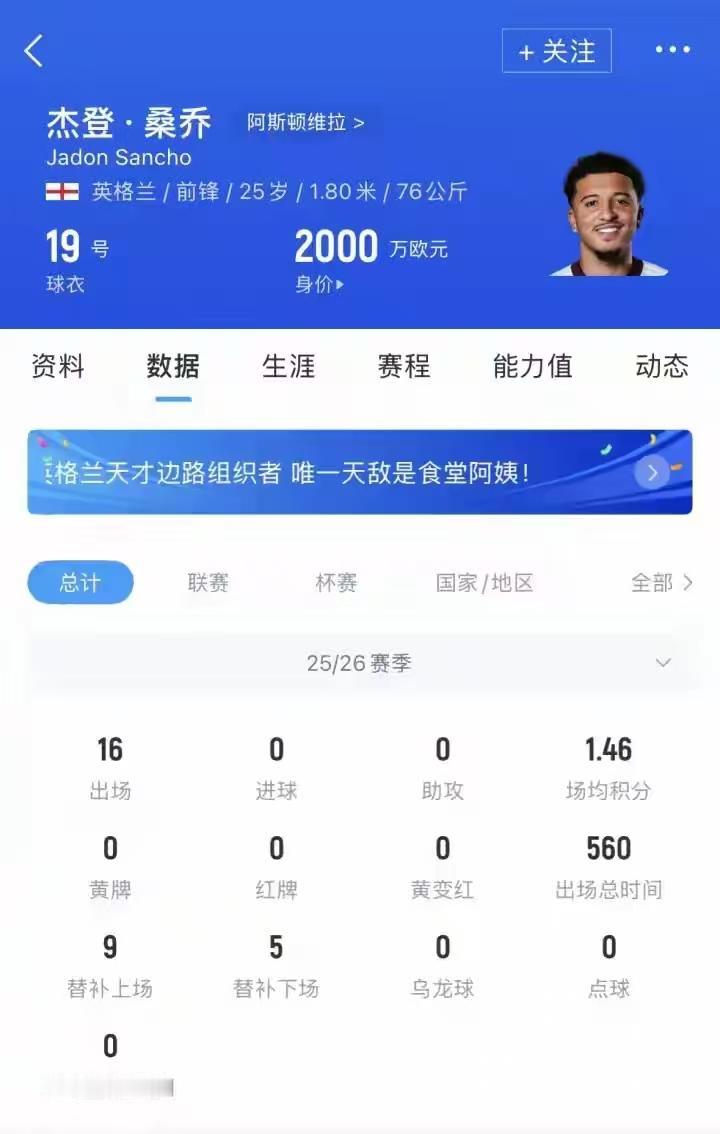The width and height of the screenshot is (720, 1134).
Task: Go back using the back arrow icon
Action: coord(35,50)
